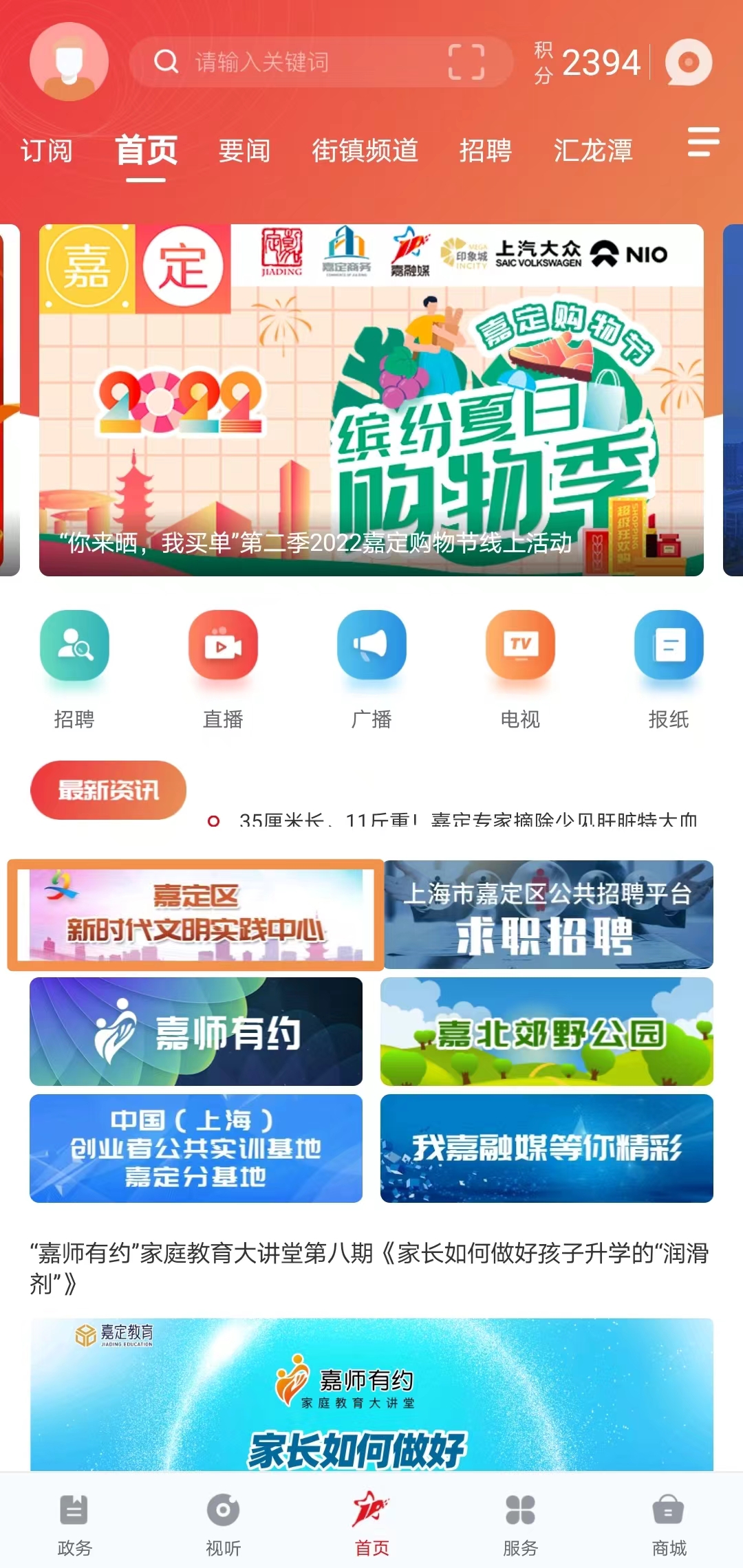Open the 嘉北郊野公园 banner

pyautogui.click(x=547, y=1032)
